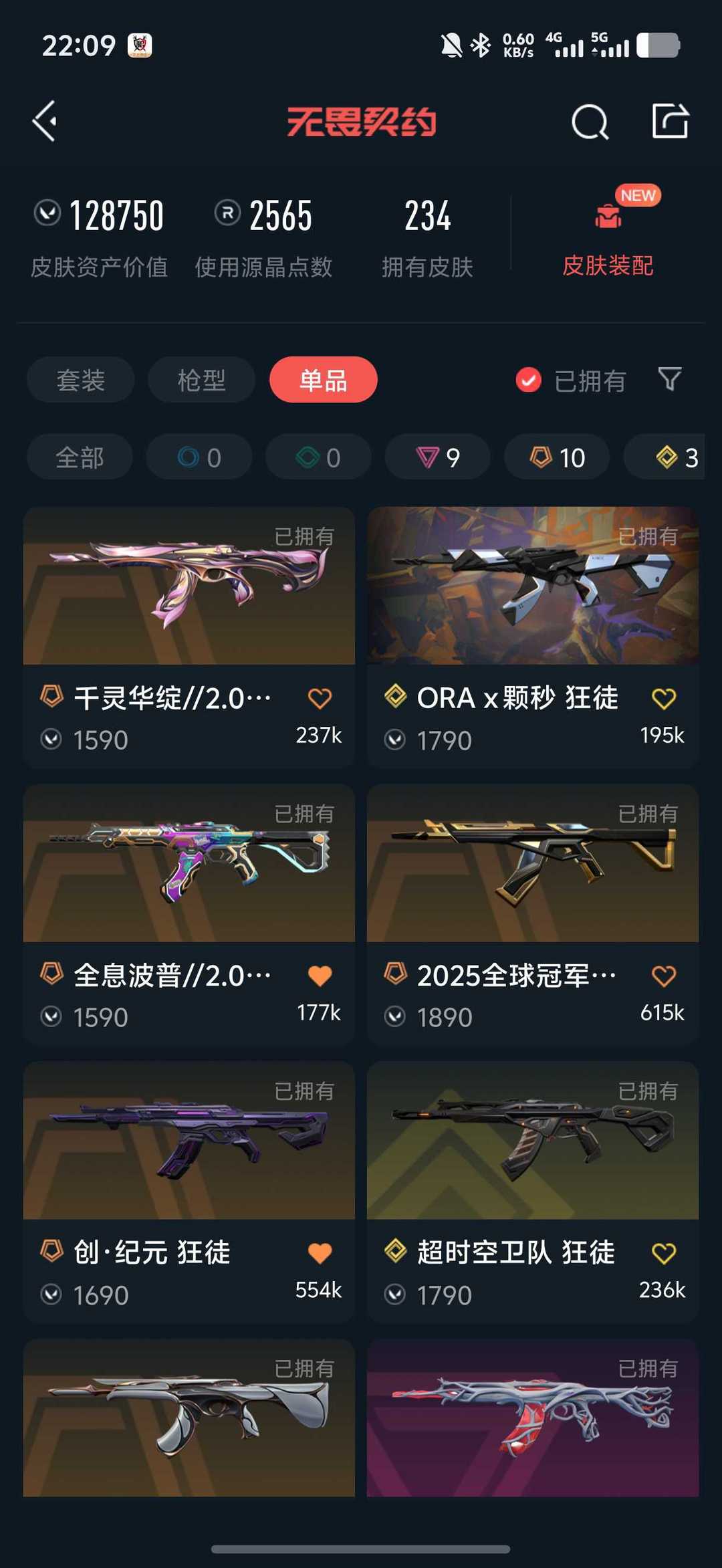Share this skin collection page
722x1568 pixels.
click(670, 122)
